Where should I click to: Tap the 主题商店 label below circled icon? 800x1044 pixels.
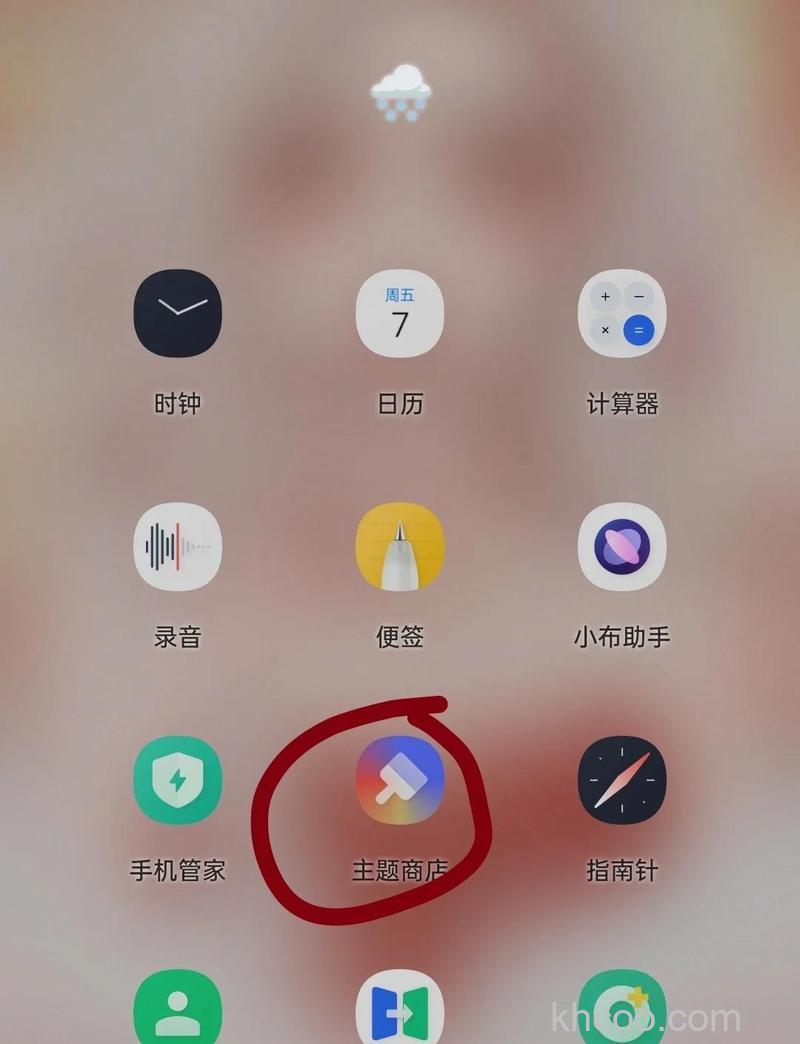click(401, 869)
